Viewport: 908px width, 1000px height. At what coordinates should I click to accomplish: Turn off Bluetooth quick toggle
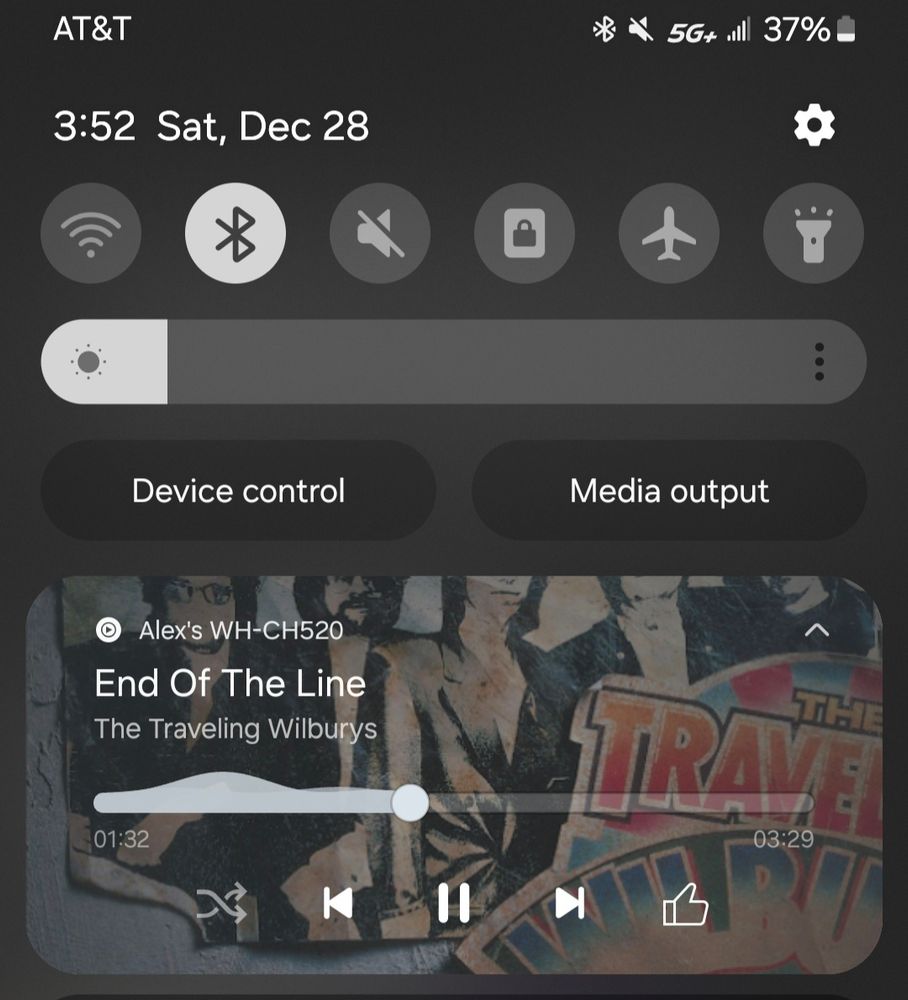point(235,235)
